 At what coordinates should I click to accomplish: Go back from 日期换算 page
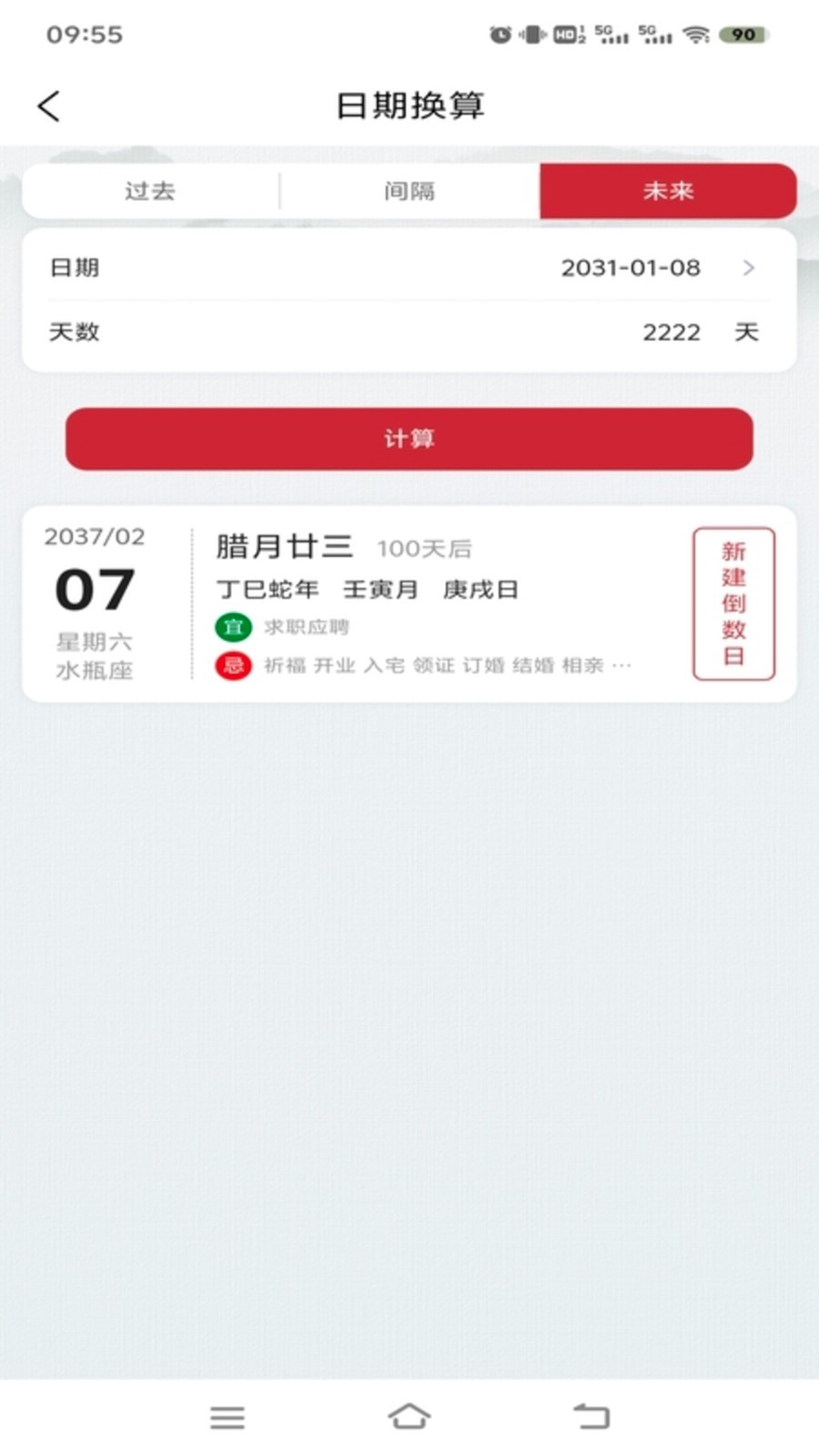click(x=49, y=106)
